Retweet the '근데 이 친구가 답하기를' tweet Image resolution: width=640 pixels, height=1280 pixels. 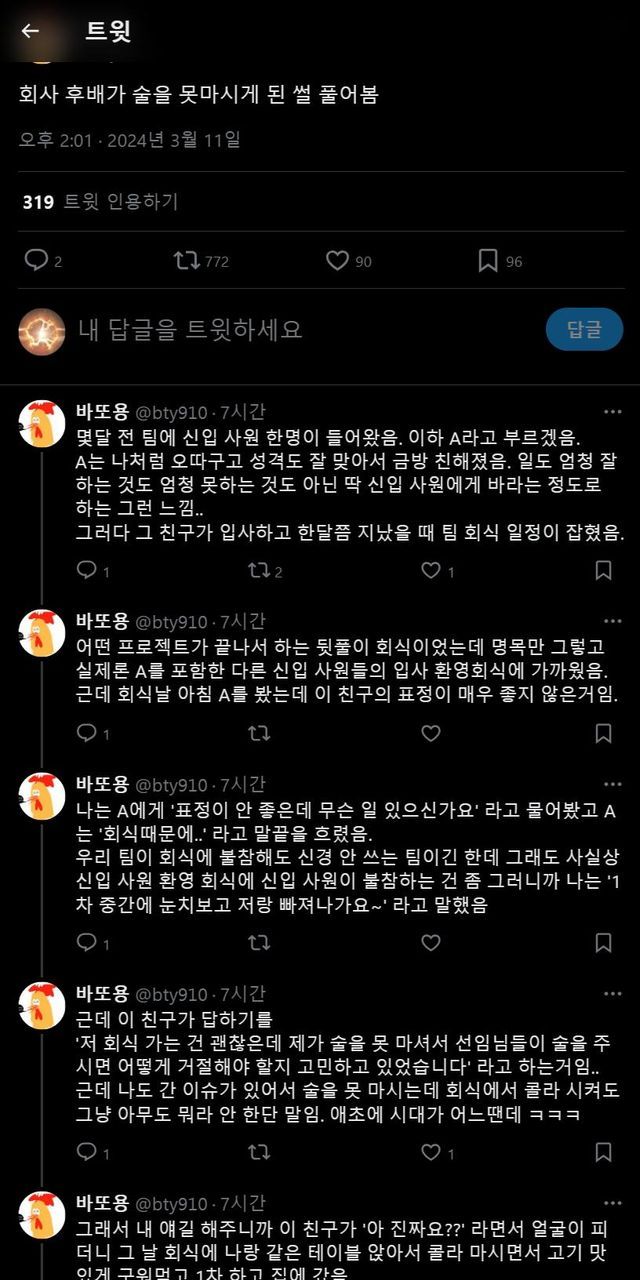click(259, 1152)
